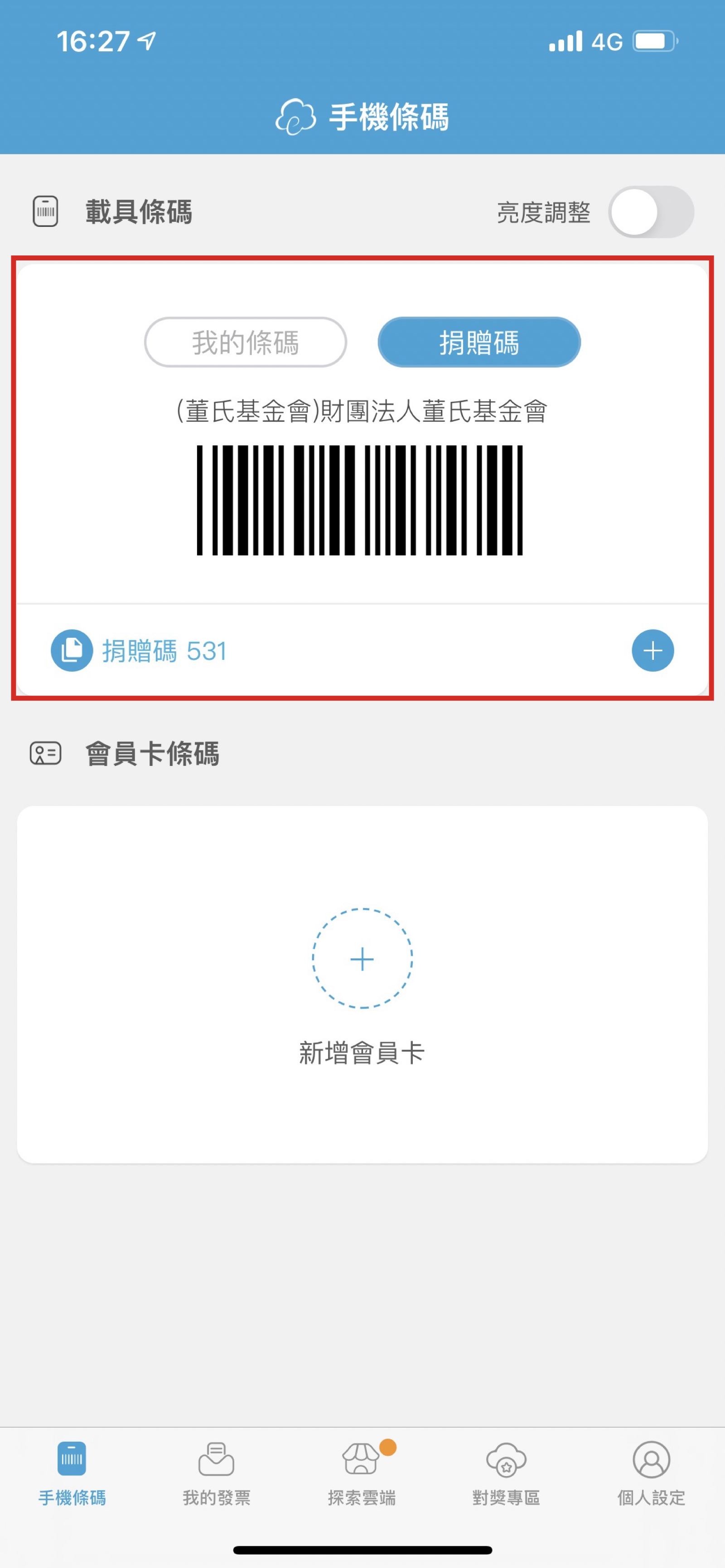Open the 手機條碼 tab
The width and height of the screenshot is (725, 1568).
click(x=72, y=1472)
